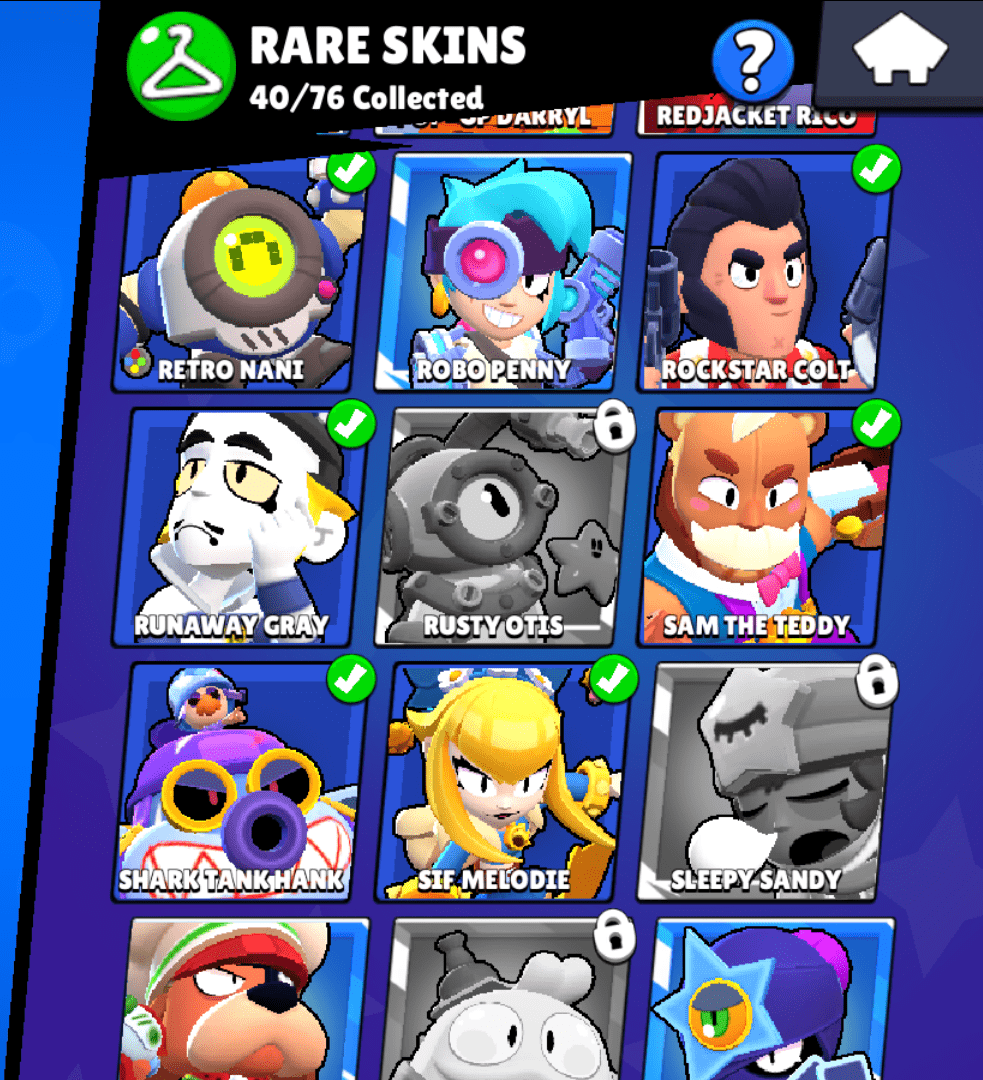This screenshot has height=1080, width=983.
Task: Return to the home screen via house icon
Action: (x=900, y=52)
